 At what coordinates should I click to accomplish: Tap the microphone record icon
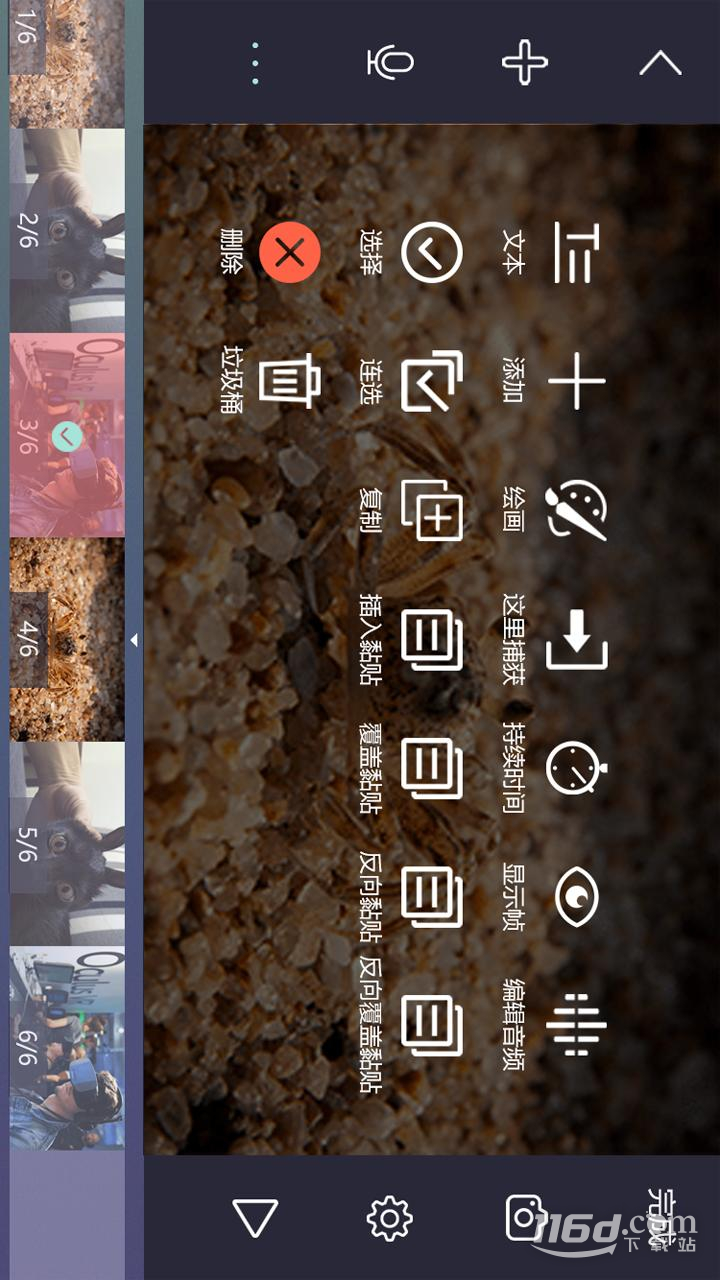point(390,63)
